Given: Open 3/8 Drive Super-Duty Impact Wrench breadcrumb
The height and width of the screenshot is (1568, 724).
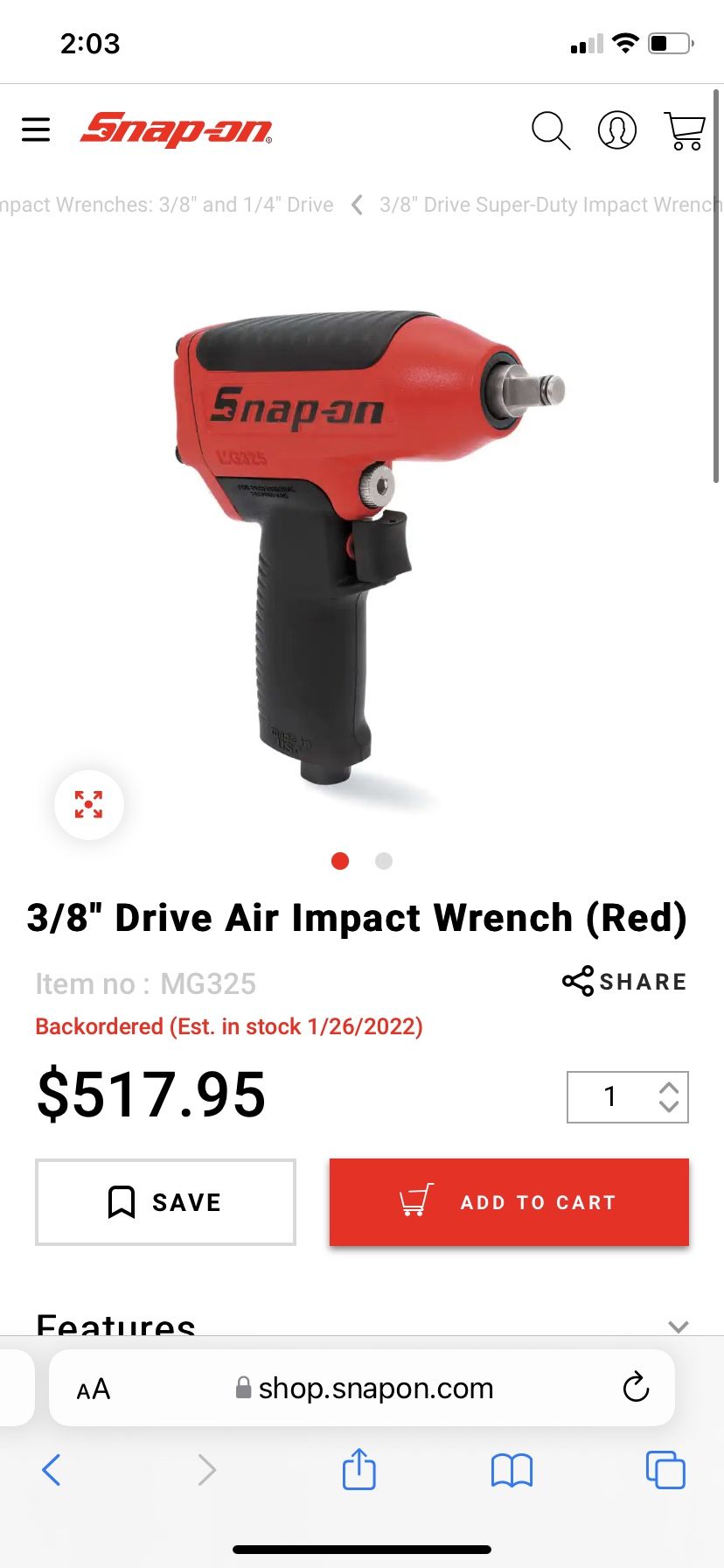Looking at the screenshot, I should pyautogui.click(x=546, y=205).
